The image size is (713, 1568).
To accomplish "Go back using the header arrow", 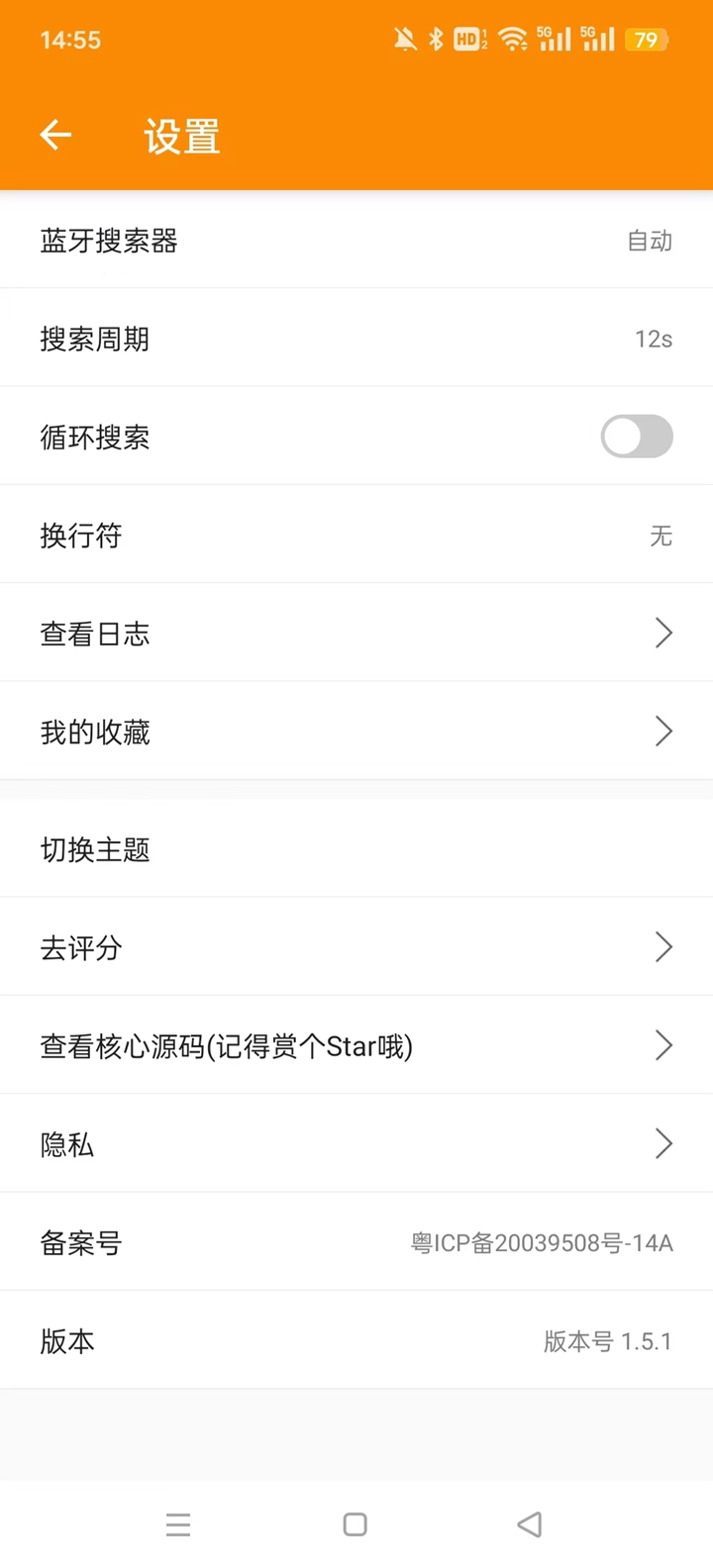I will (x=55, y=135).
